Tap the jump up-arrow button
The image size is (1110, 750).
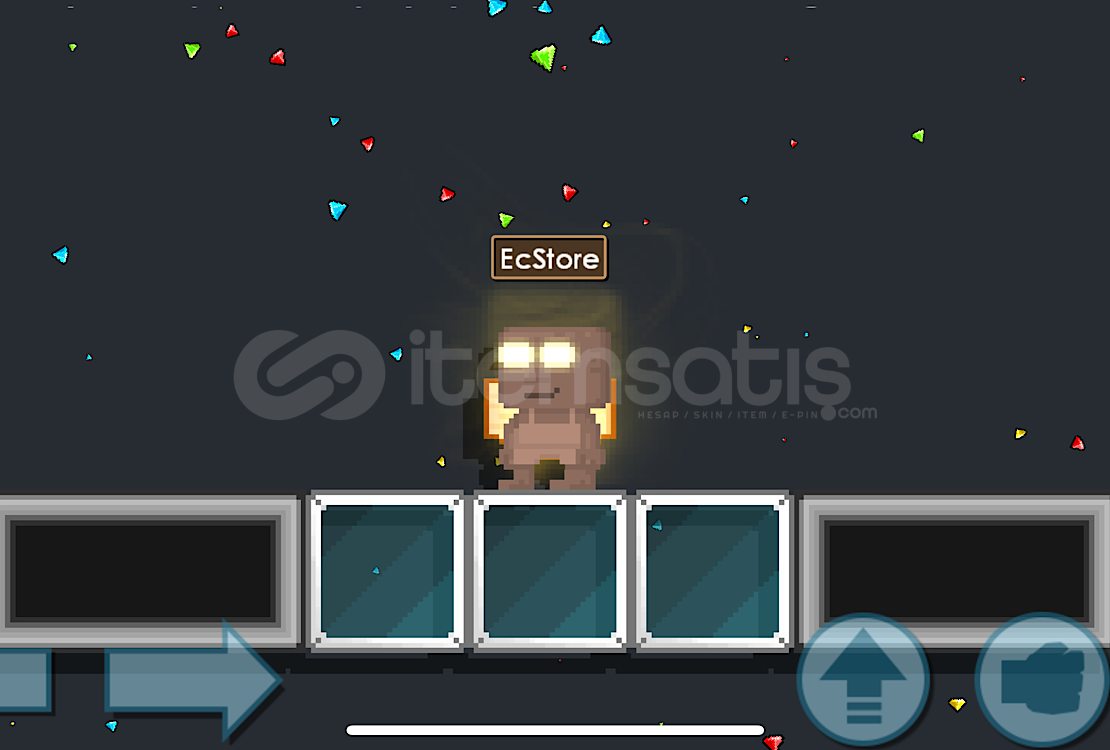click(x=863, y=681)
